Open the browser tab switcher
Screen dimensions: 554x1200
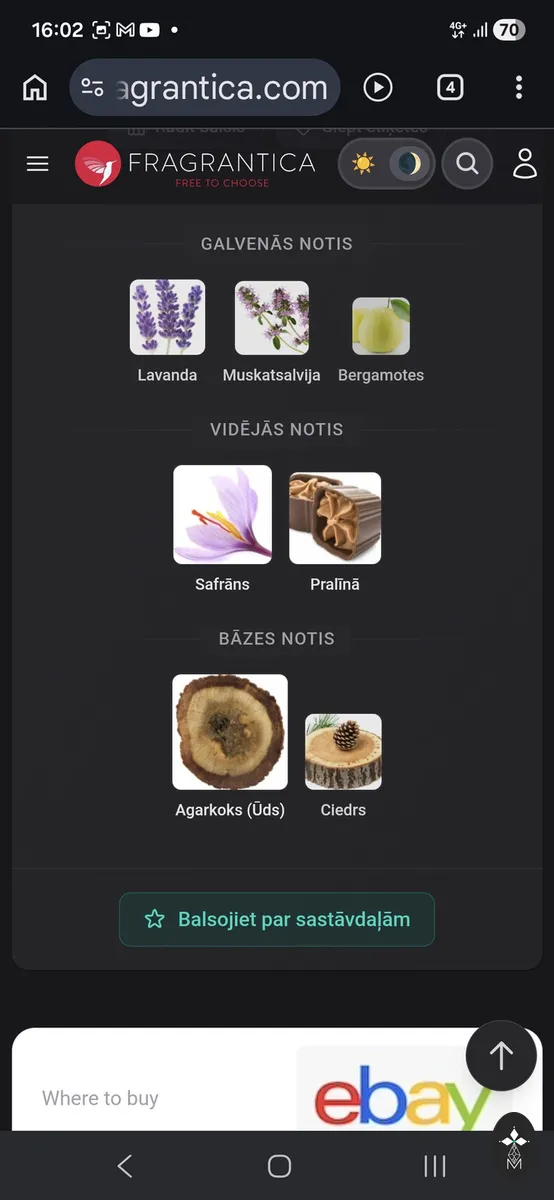coord(450,88)
